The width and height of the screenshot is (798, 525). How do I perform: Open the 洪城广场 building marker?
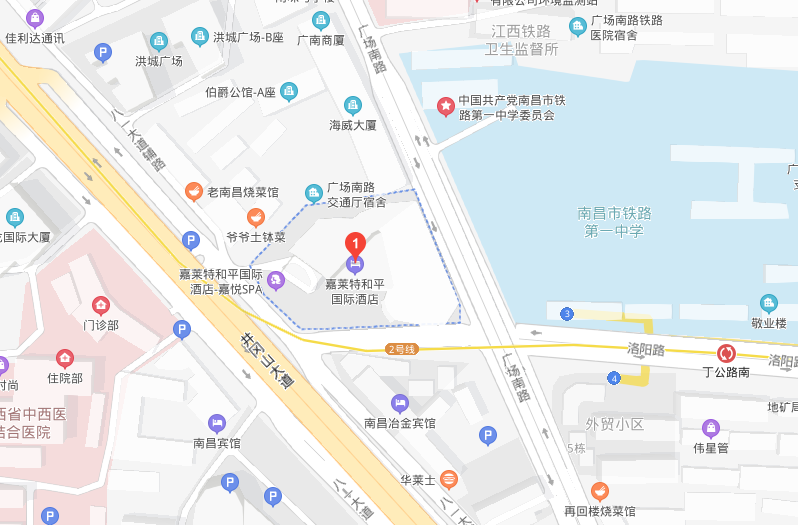click(158, 41)
